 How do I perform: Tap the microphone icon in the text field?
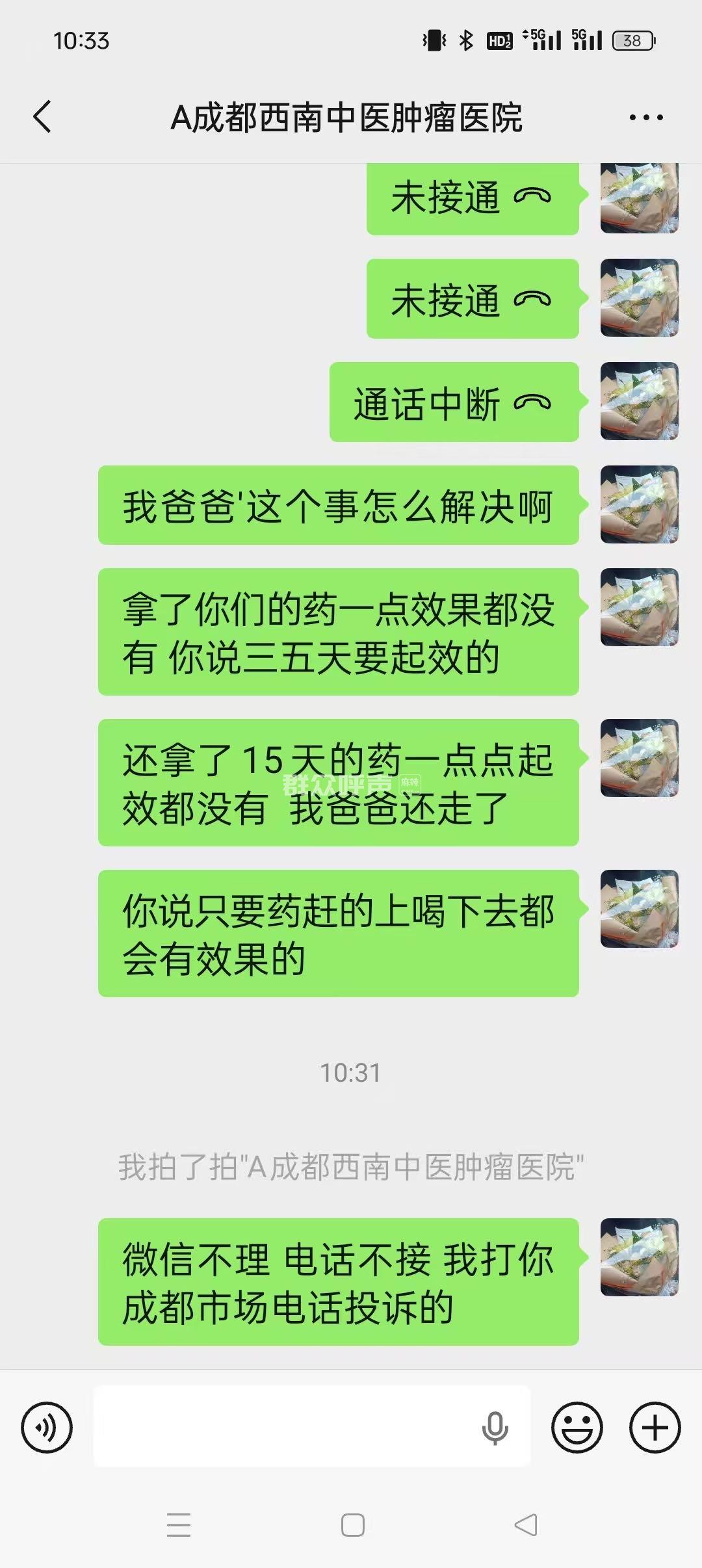(x=495, y=1428)
